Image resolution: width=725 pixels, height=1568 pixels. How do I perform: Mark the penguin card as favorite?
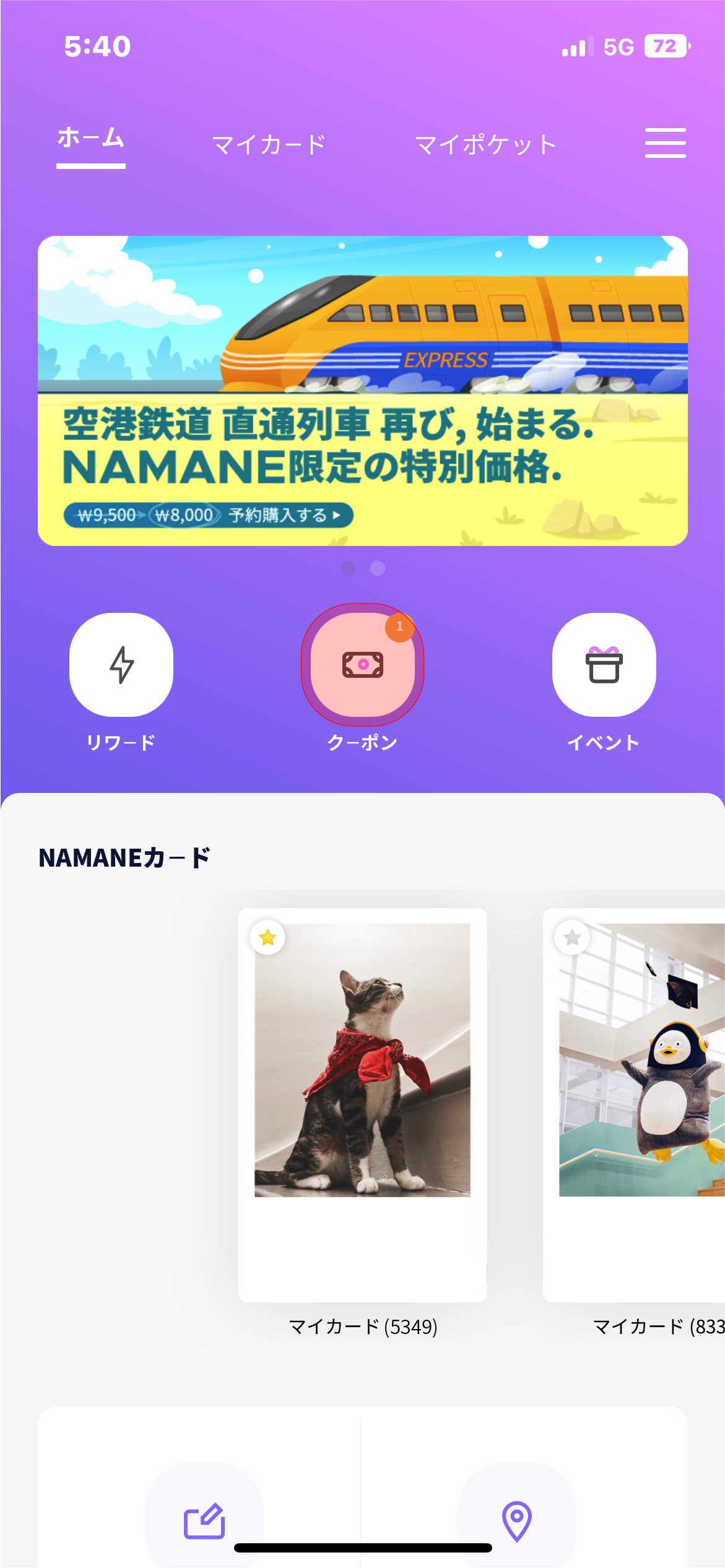[x=572, y=938]
